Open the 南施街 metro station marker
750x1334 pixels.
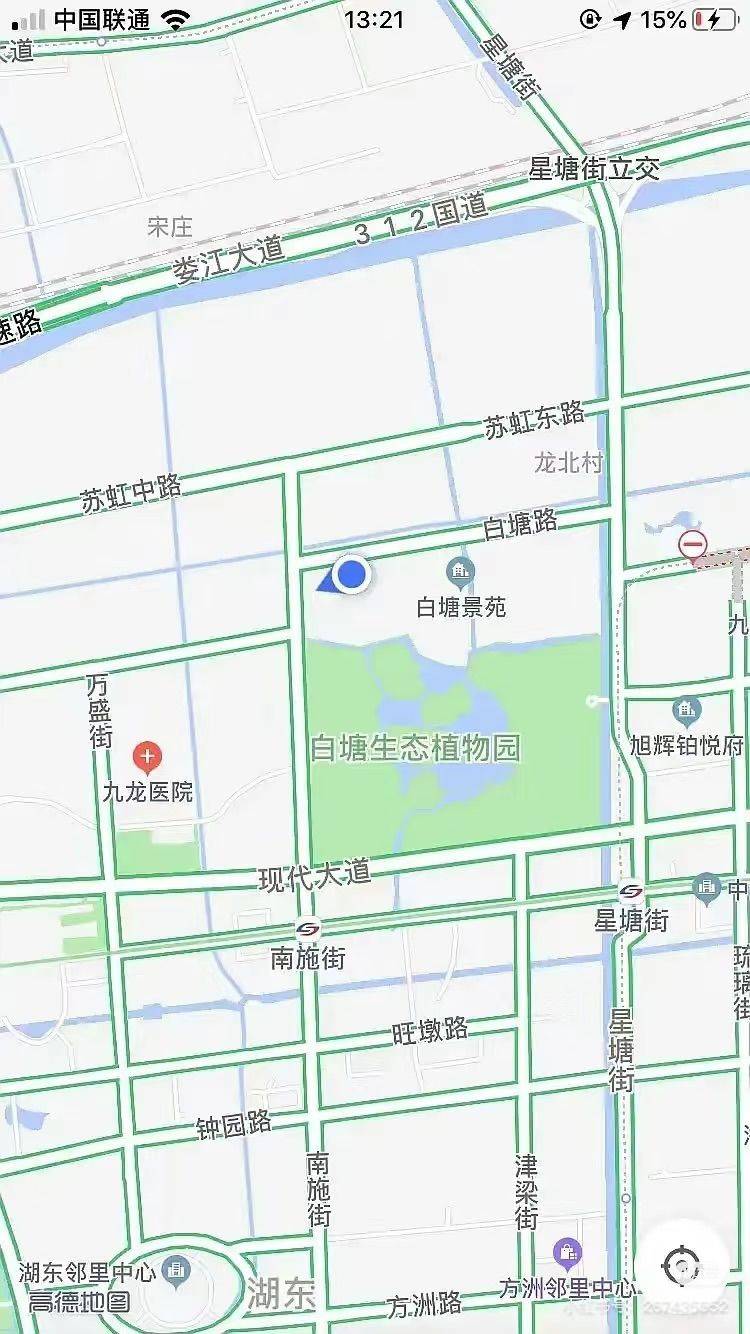click(x=308, y=928)
